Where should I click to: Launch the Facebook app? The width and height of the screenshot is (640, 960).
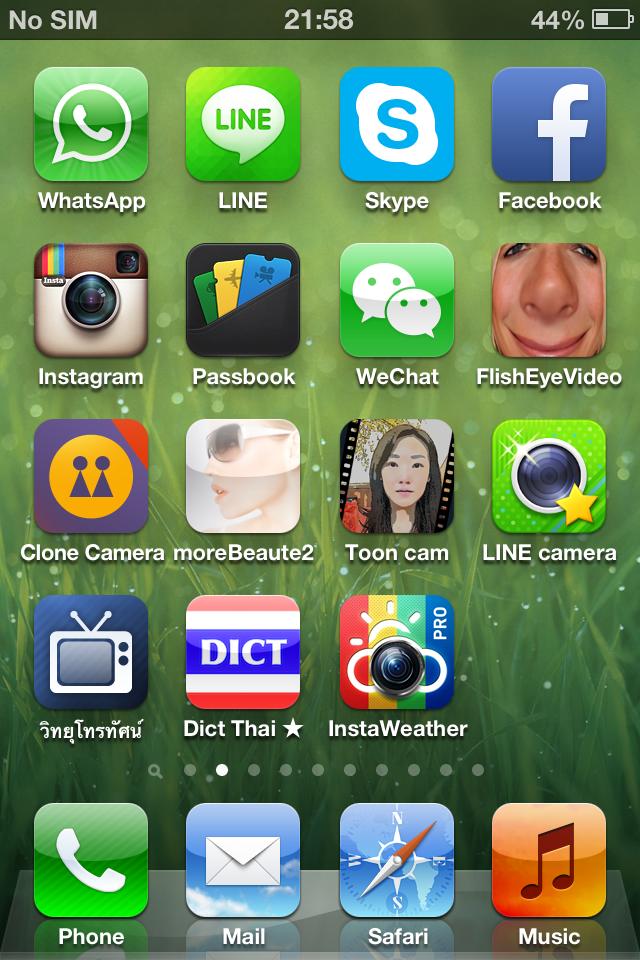point(549,125)
